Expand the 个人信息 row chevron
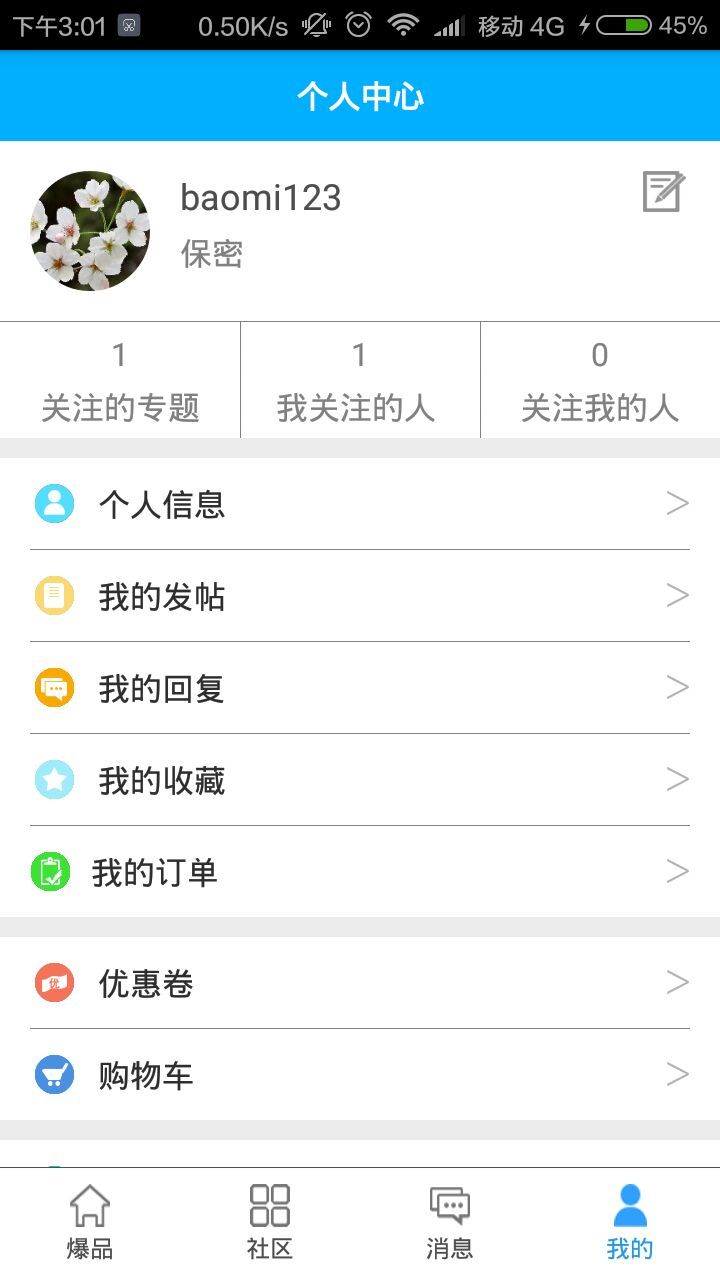Screen dimensions: 720x1280 click(x=676, y=503)
